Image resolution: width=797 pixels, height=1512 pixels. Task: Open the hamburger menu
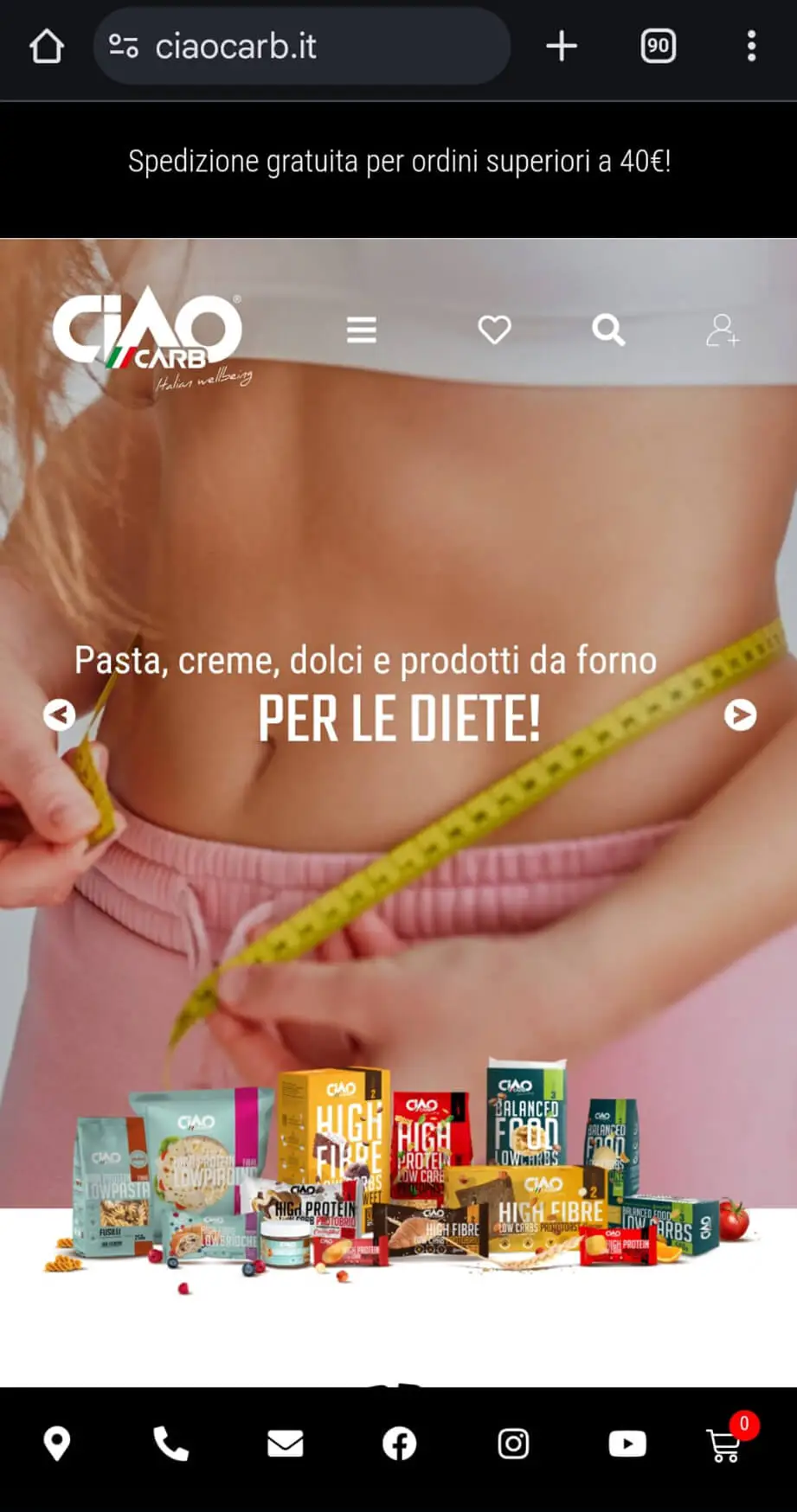tap(361, 330)
